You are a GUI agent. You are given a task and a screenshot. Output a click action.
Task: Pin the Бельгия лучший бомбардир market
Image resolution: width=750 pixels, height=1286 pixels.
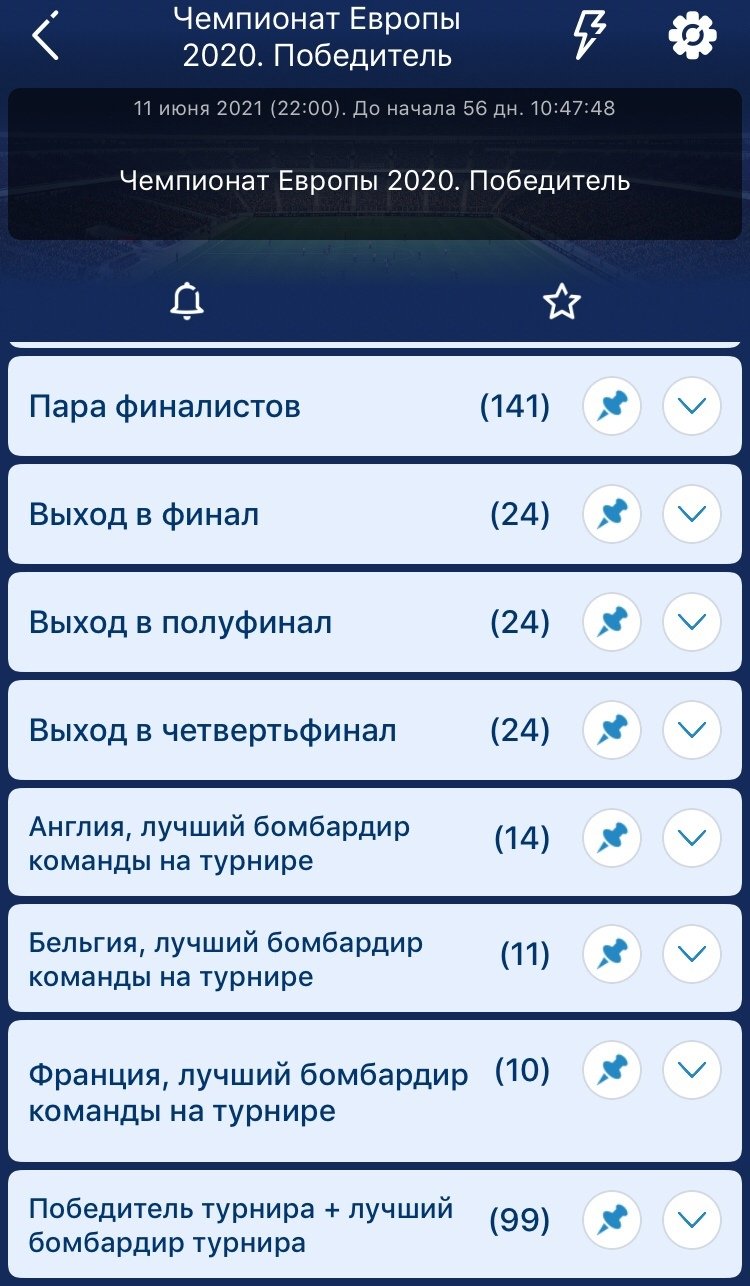pyautogui.click(x=612, y=954)
